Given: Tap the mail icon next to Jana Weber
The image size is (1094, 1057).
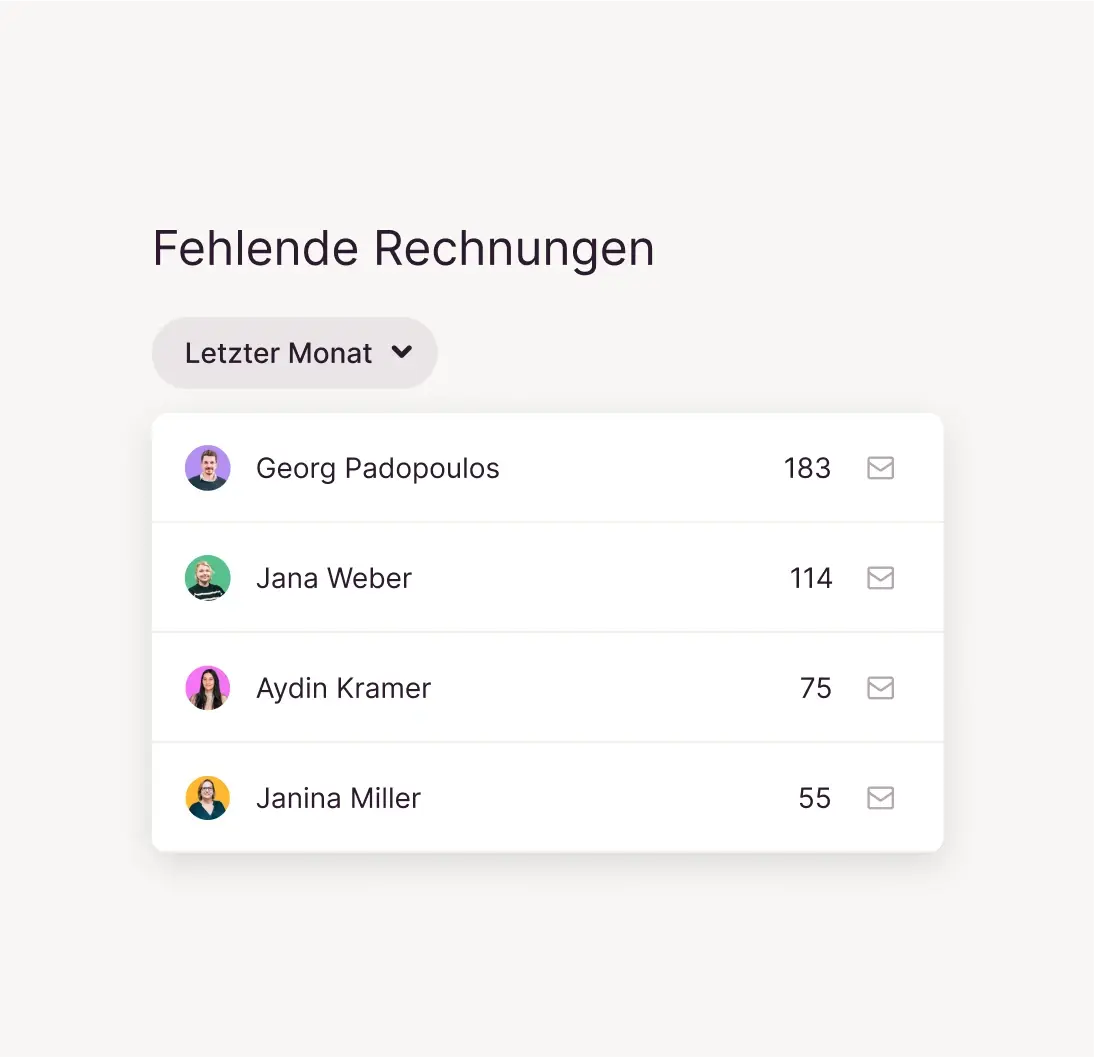Looking at the screenshot, I should tap(880, 578).
